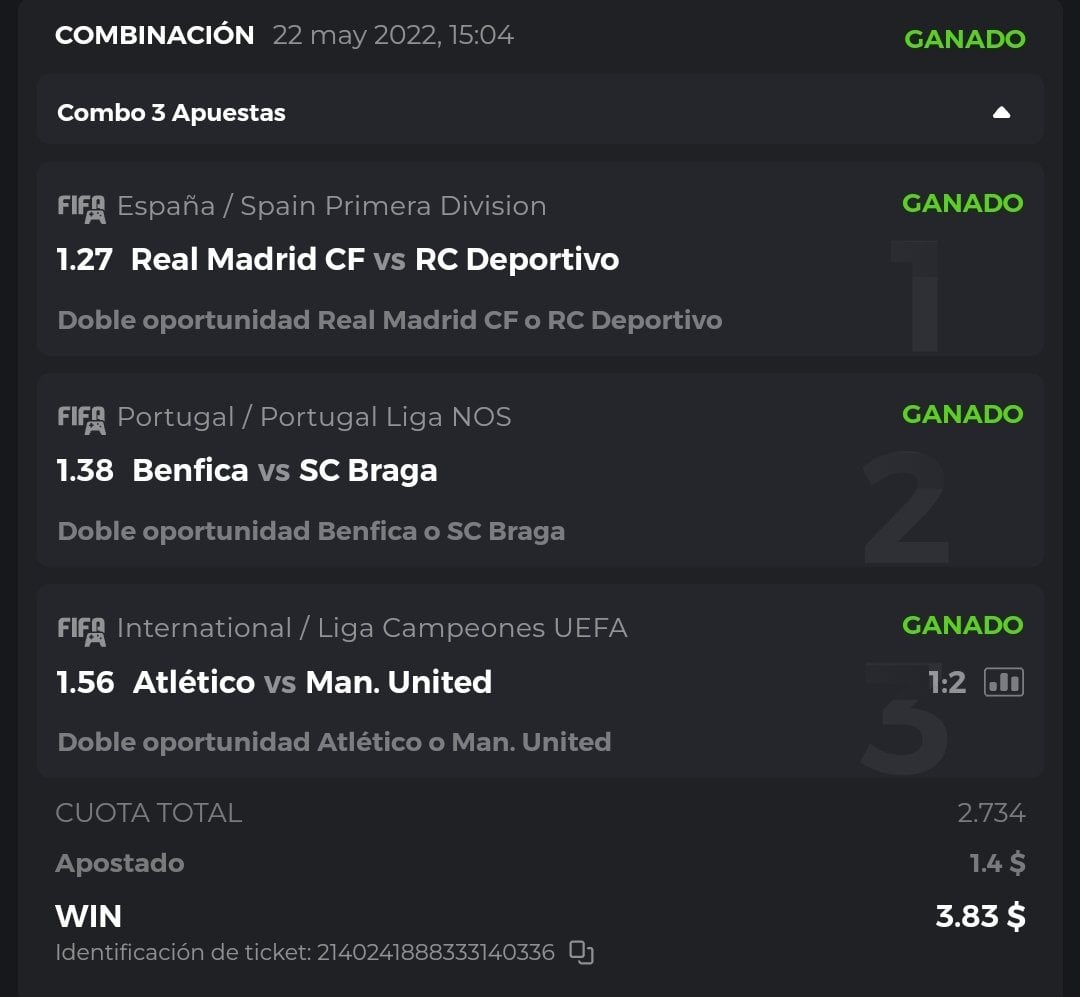Open the Benfica vs SC Braga bet
This screenshot has height=997, width=1080.
point(285,471)
